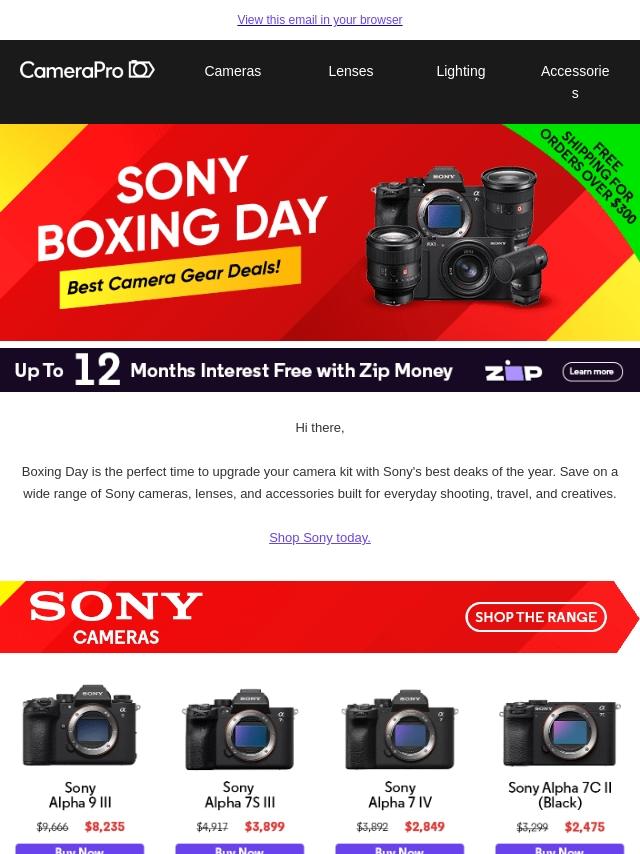Tap Buy Now under Sony Alpha 7C II
This screenshot has height=854, width=640.
click(x=560, y=849)
